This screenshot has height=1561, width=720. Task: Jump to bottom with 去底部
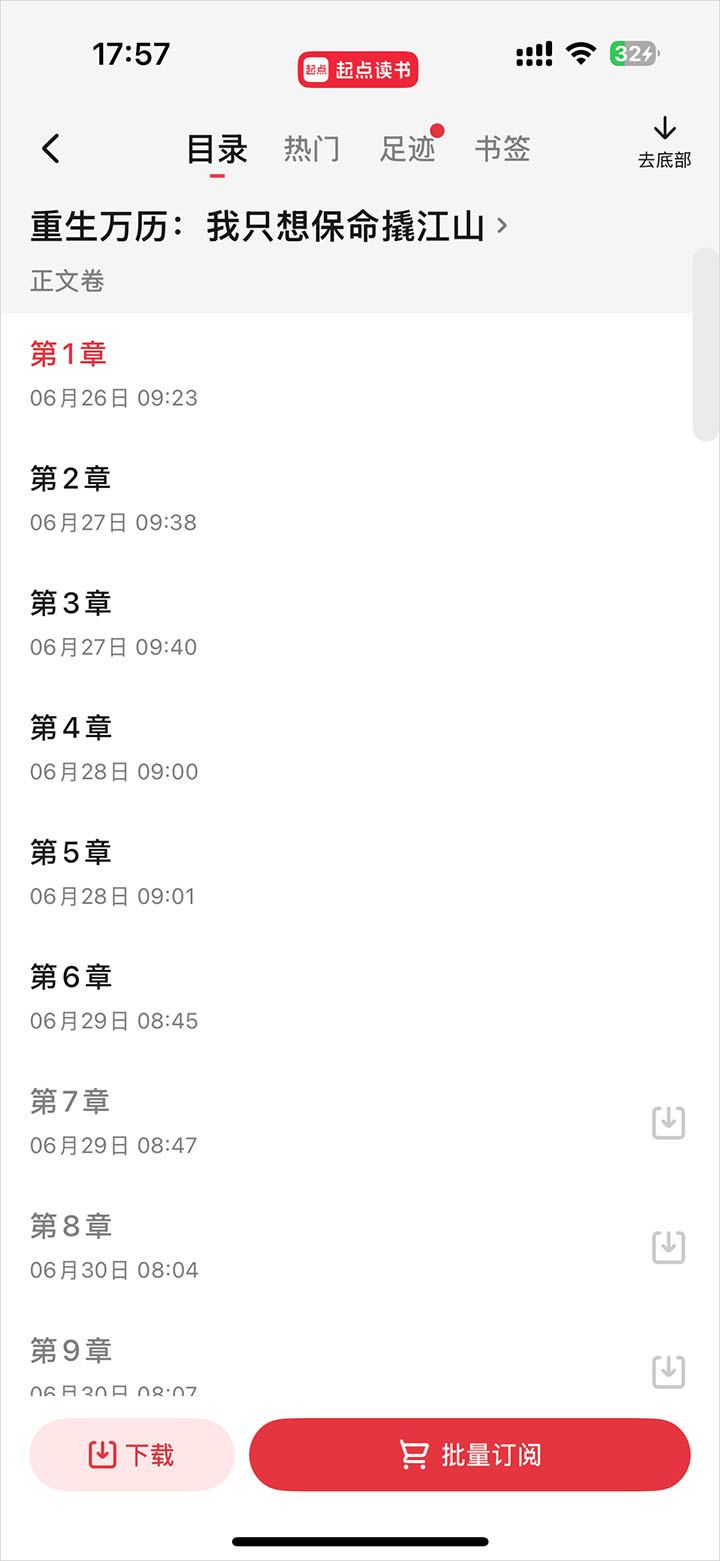[664, 142]
